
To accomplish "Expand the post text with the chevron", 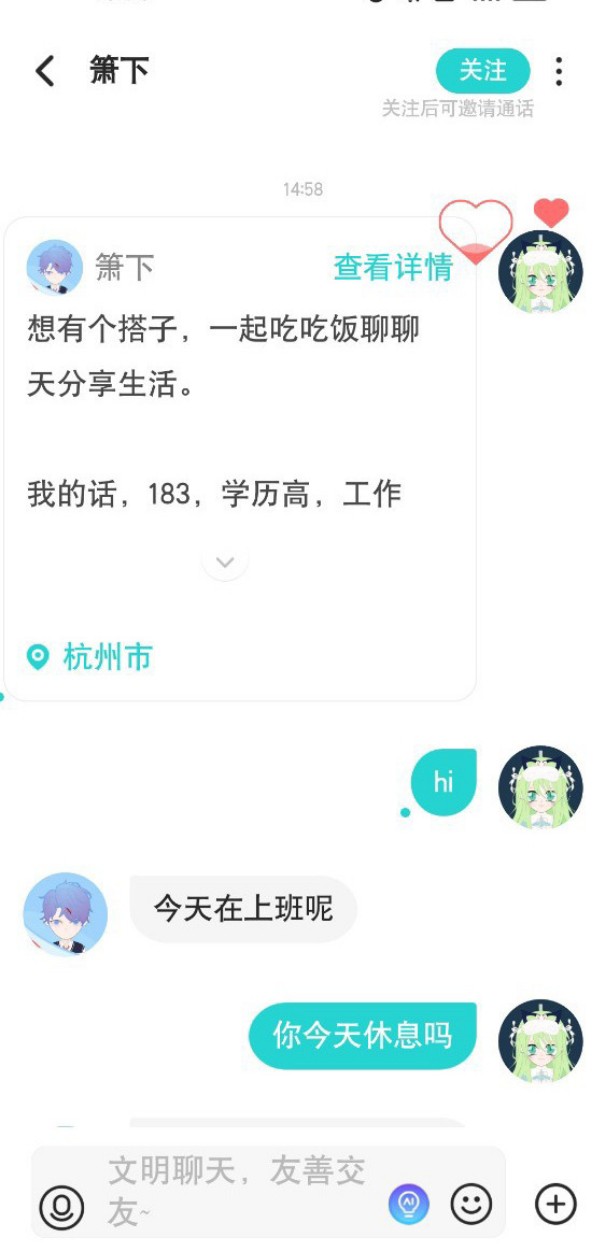I will click(225, 562).
